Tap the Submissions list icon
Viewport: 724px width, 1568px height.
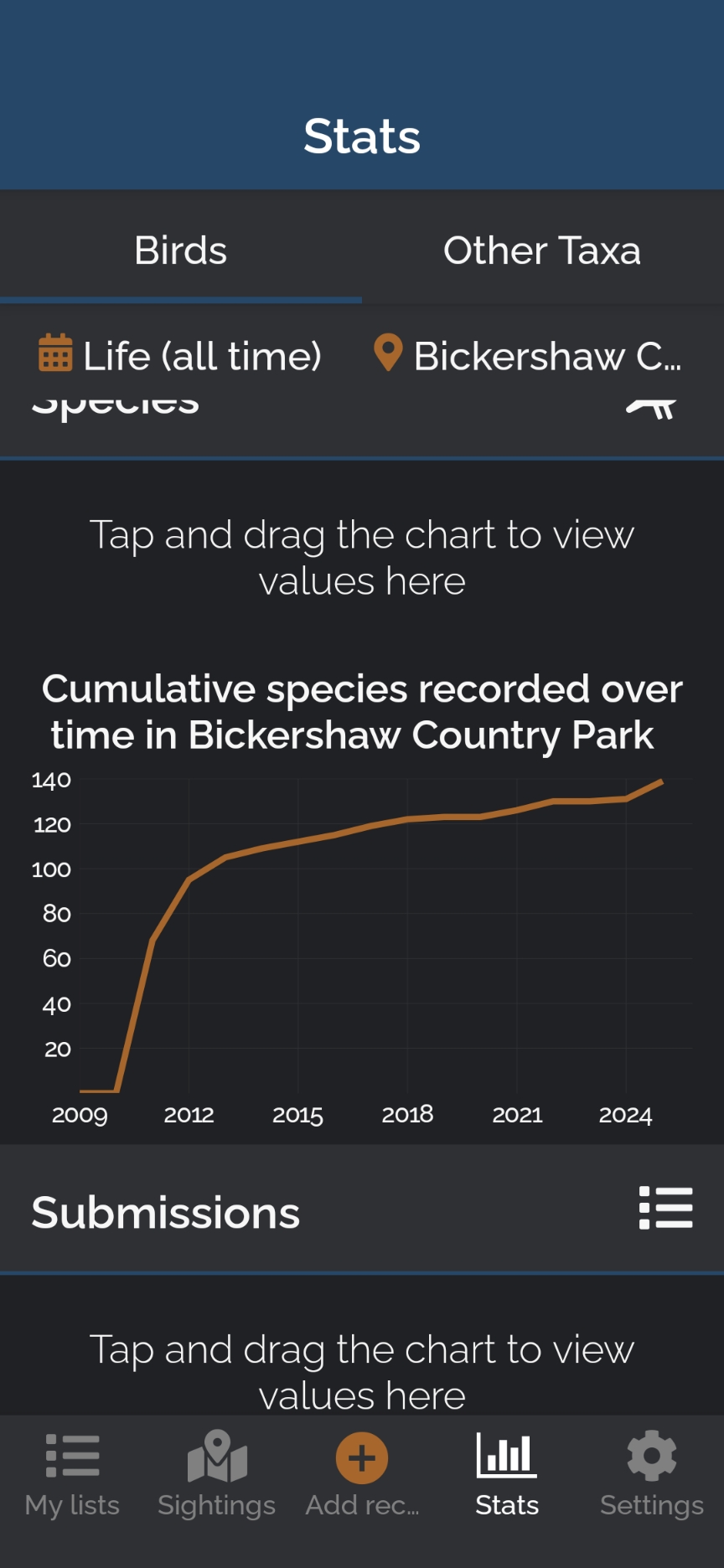665,1208
